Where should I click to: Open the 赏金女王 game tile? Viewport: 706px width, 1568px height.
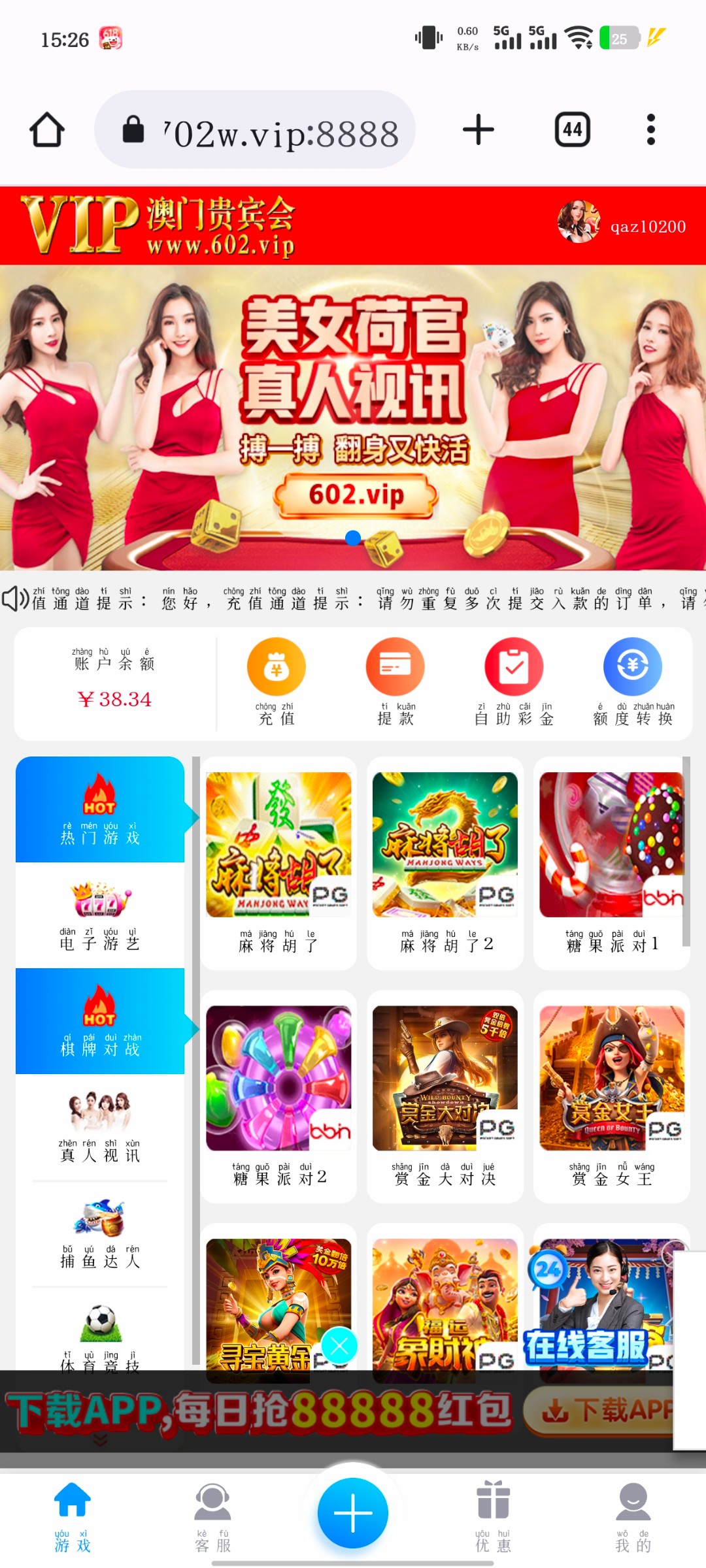tap(611, 1094)
